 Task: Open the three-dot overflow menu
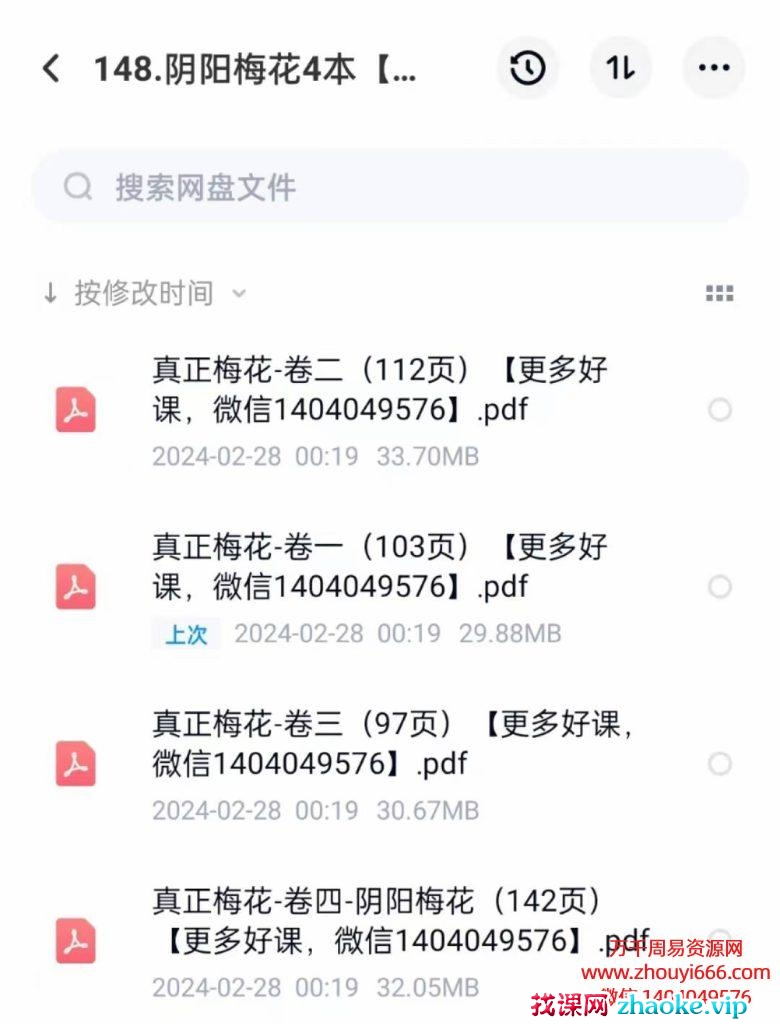pos(713,68)
